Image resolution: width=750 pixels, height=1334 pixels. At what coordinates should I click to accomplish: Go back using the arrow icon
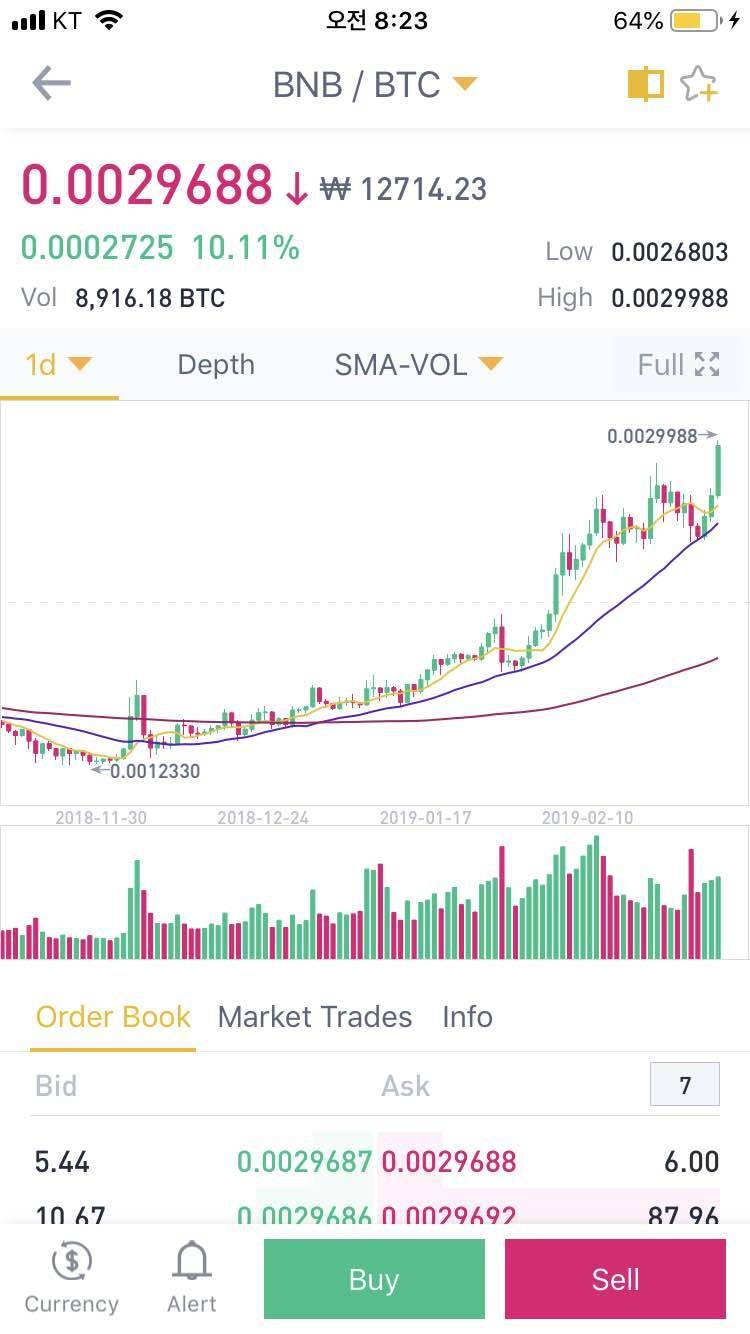[x=51, y=84]
